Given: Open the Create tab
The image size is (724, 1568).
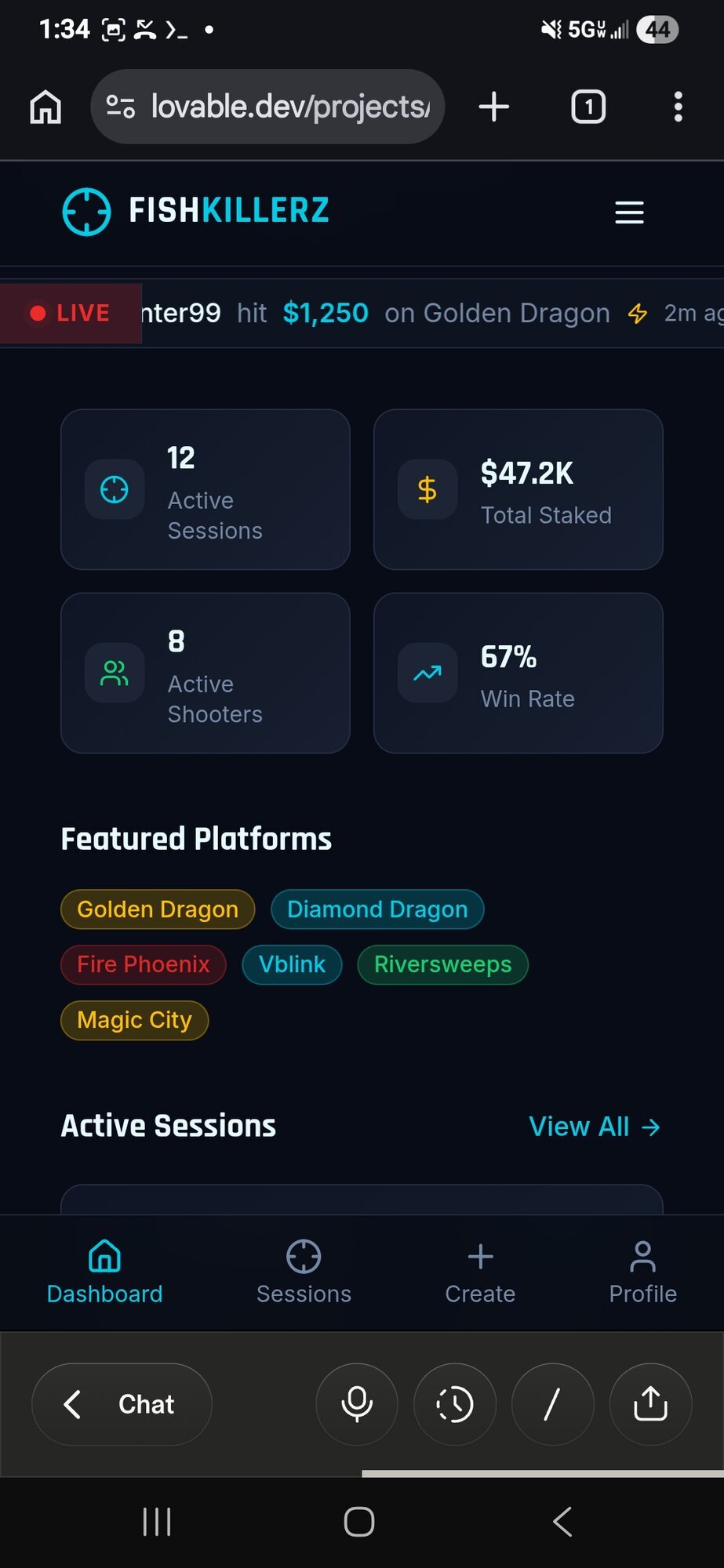Looking at the screenshot, I should pos(480,1272).
